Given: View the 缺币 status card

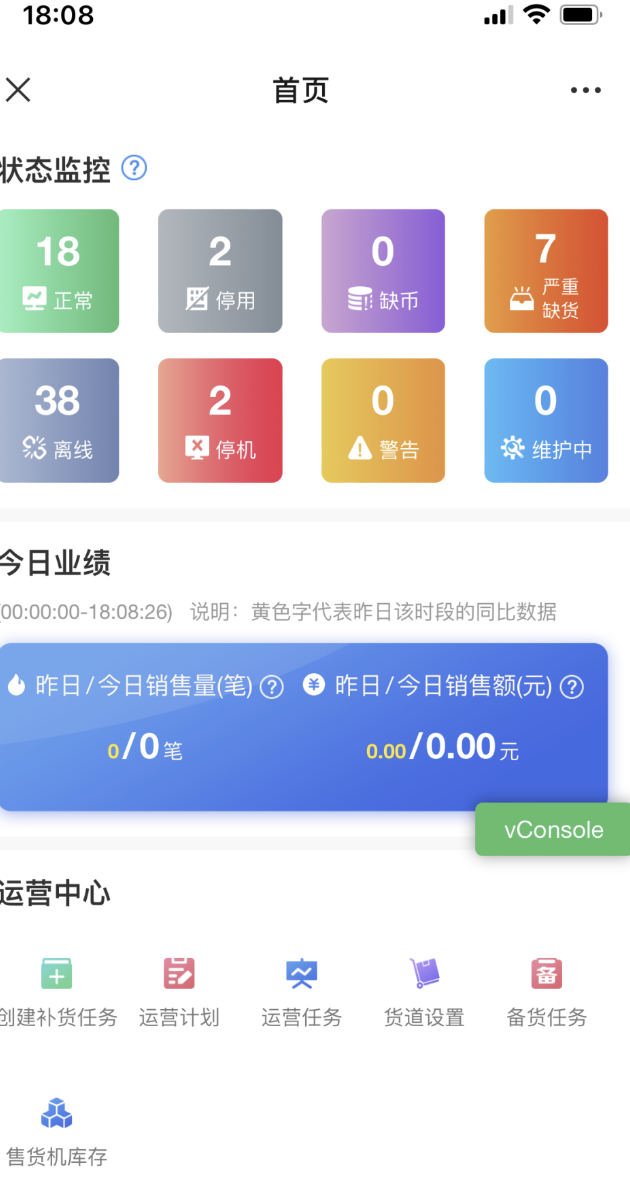Looking at the screenshot, I should (x=383, y=270).
